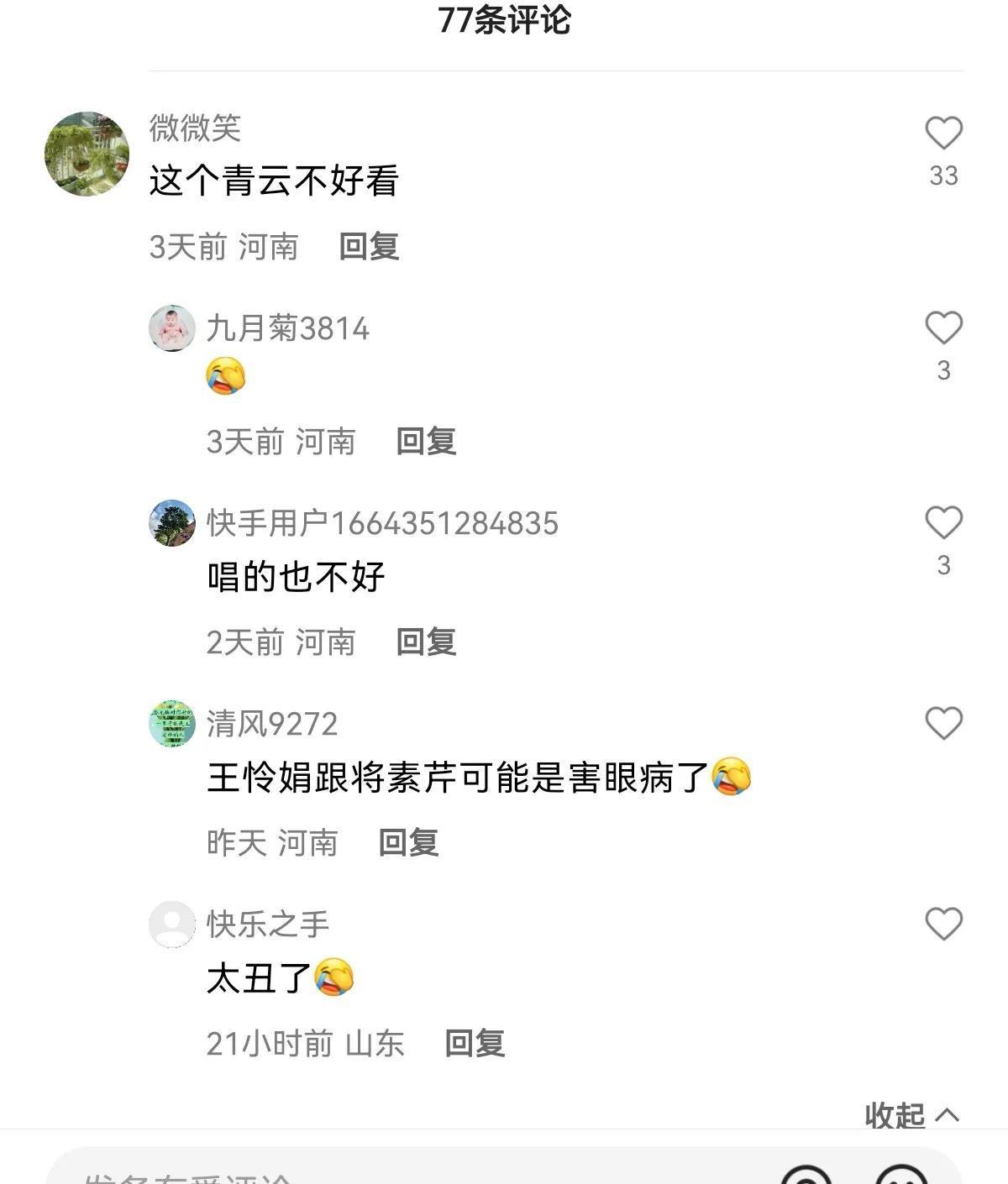Reply to 微微笑's comment
The image size is (1008, 1184).
[369, 247]
